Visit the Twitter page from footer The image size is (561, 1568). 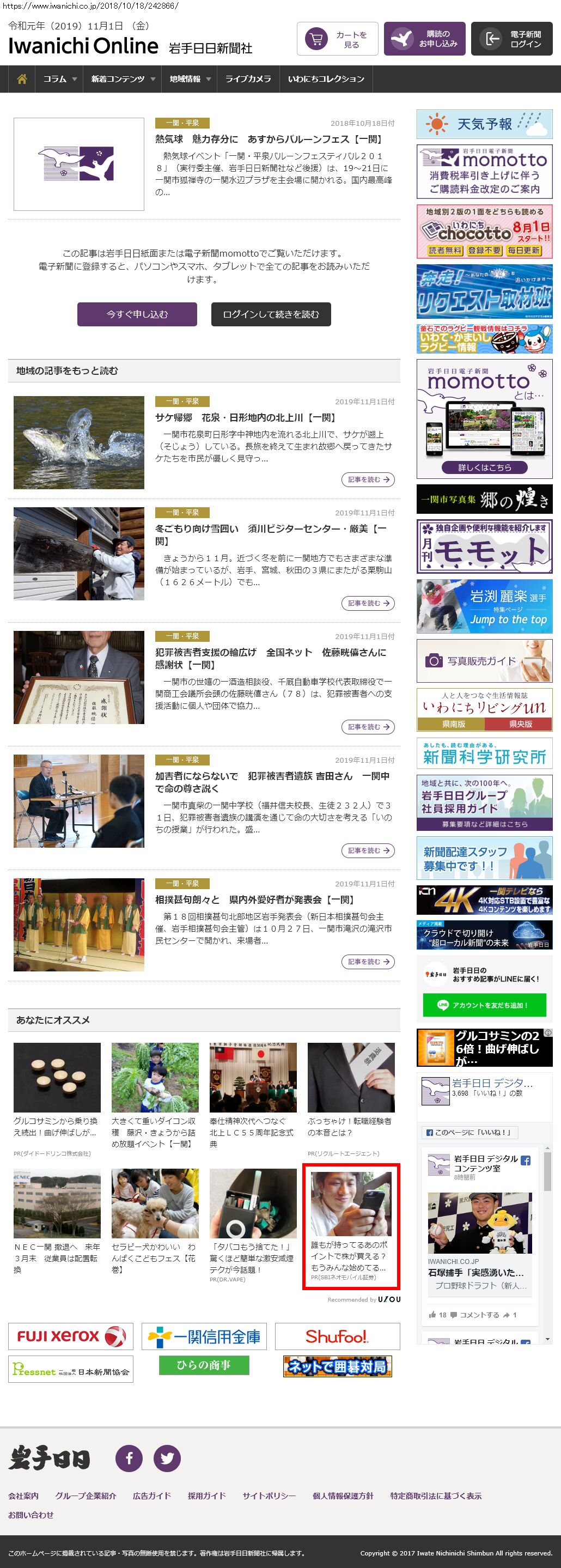coord(167,1458)
